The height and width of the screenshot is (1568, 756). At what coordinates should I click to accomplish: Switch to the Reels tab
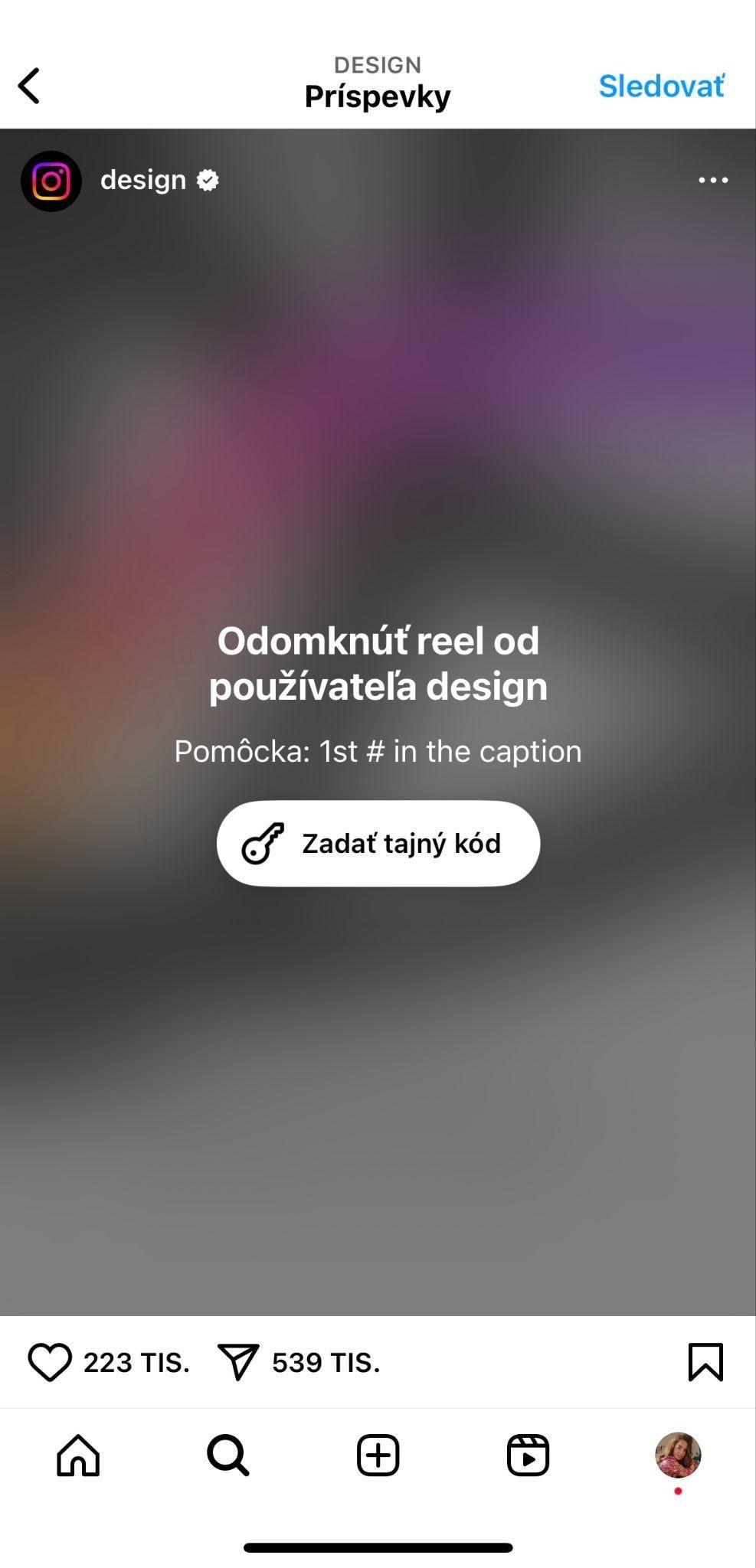(x=528, y=1455)
